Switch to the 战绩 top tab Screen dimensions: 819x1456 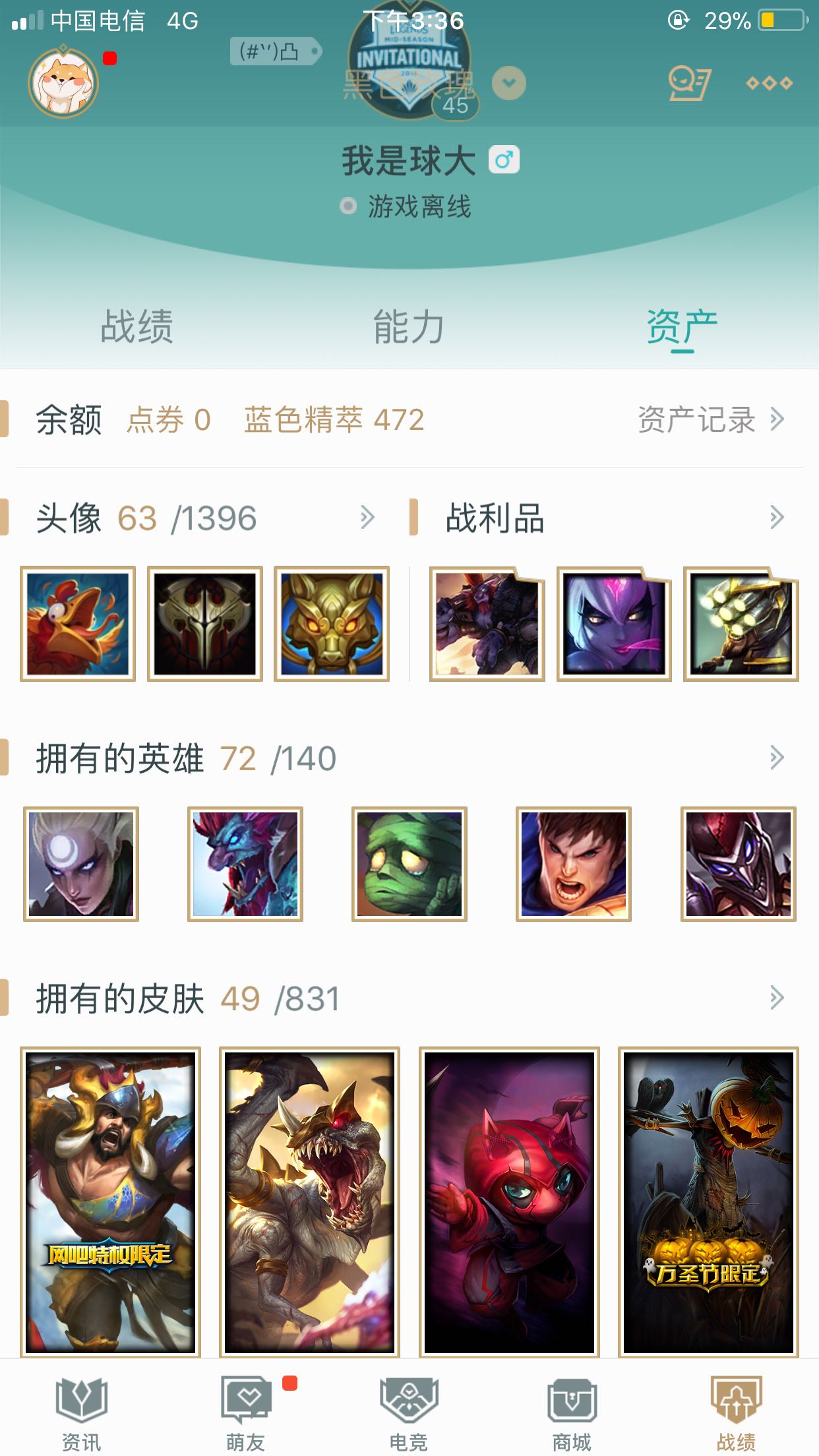point(136,326)
